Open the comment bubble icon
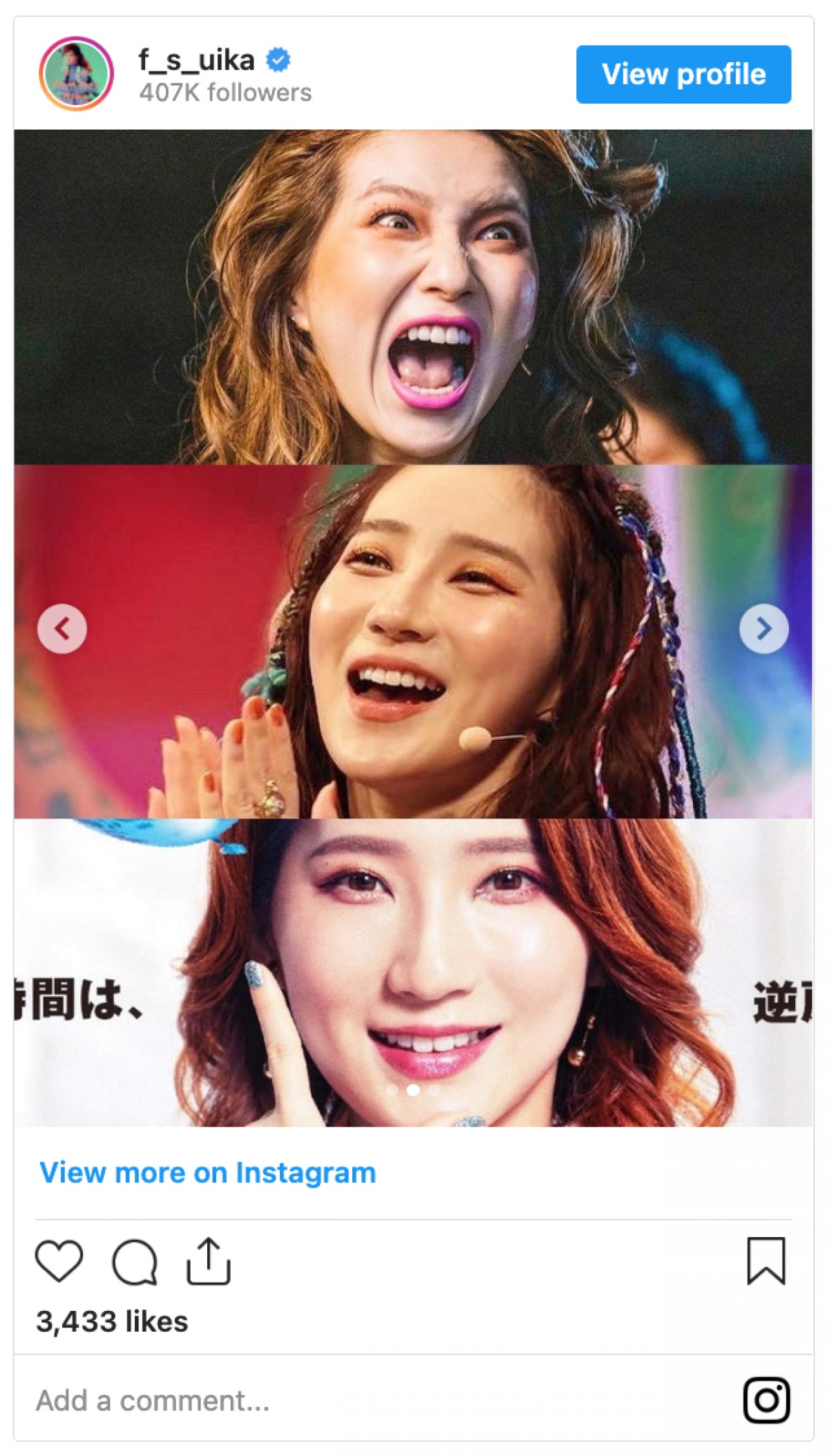This screenshot has width=829, height=1456. coord(135,1263)
